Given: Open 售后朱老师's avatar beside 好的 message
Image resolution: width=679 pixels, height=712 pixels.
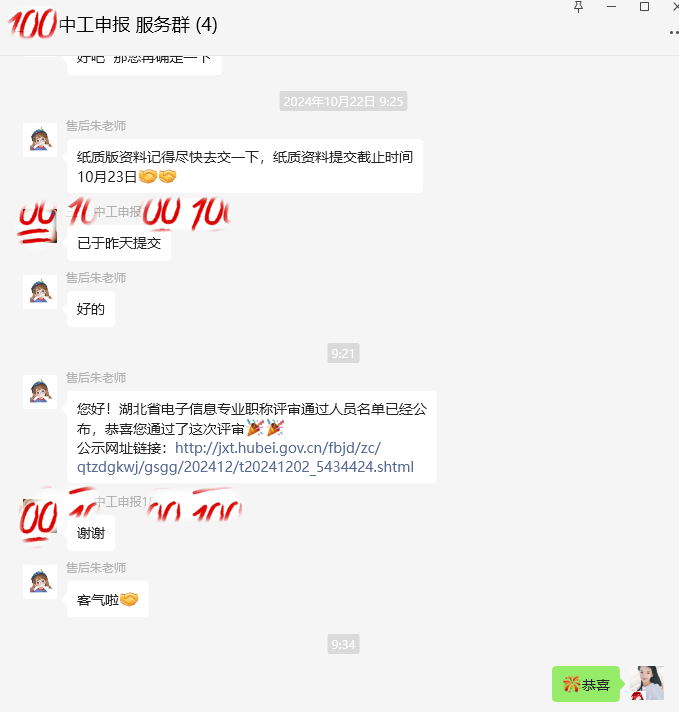Looking at the screenshot, I should pyautogui.click(x=40, y=292).
